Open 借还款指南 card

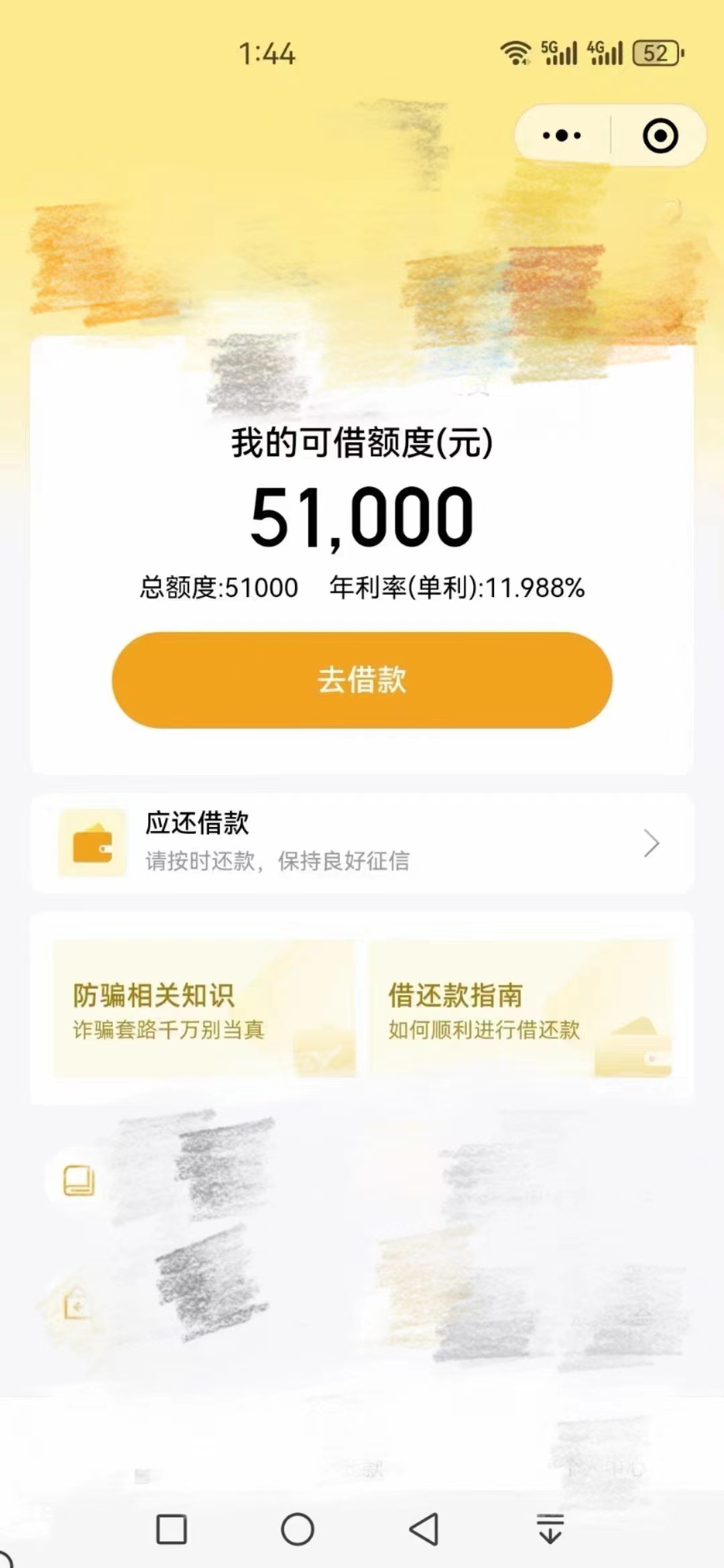521,1009
